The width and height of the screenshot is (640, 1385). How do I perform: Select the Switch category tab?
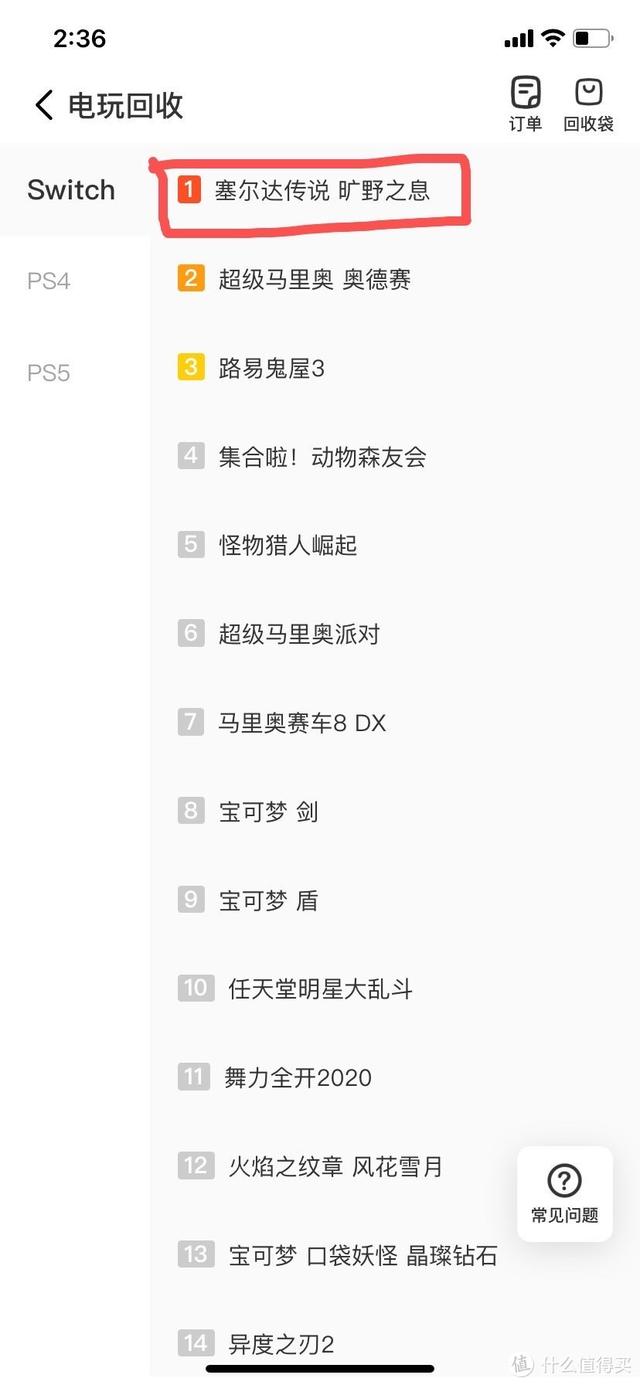coord(72,190)
